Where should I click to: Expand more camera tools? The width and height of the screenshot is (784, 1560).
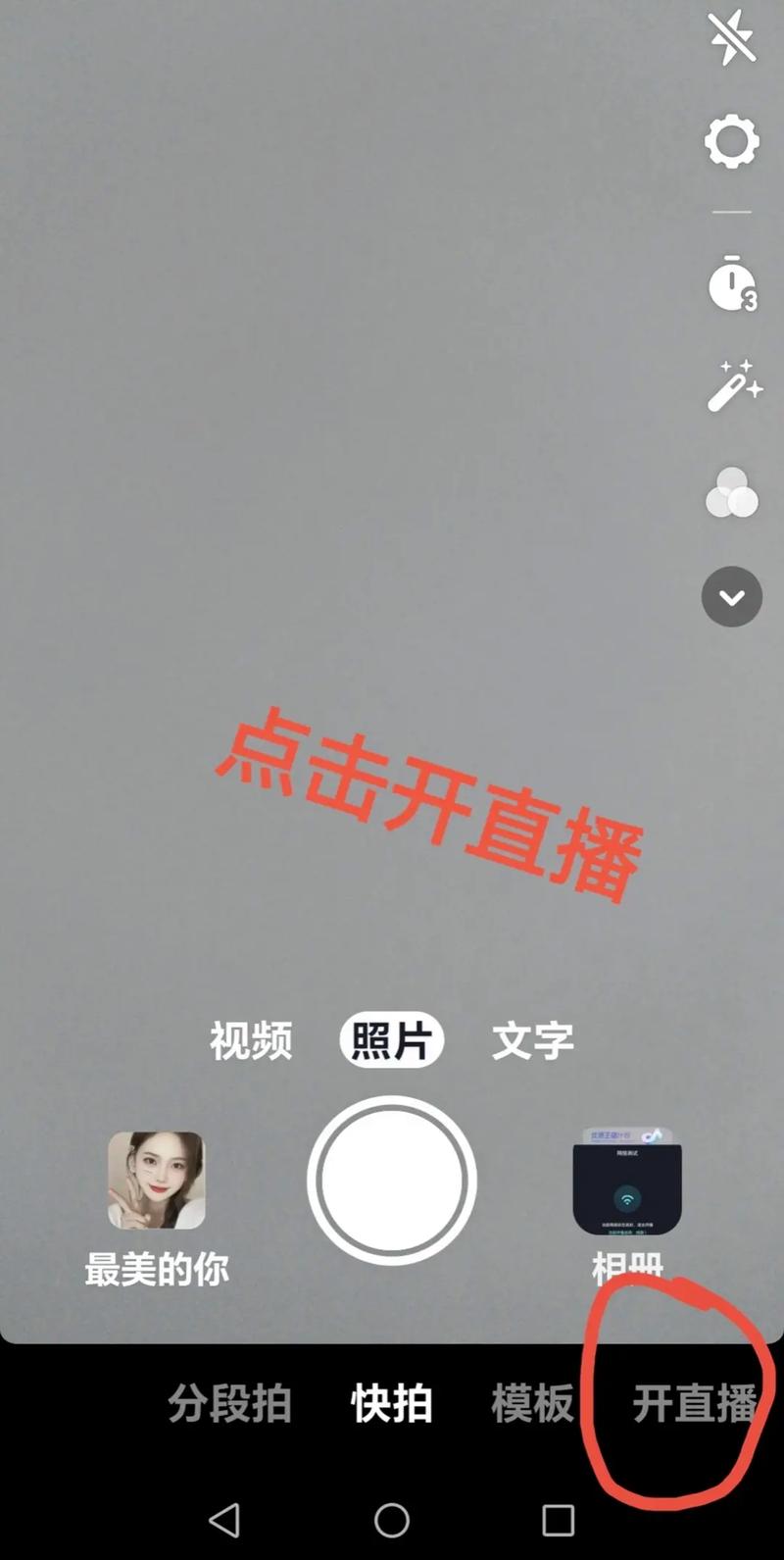click(732, 596)
